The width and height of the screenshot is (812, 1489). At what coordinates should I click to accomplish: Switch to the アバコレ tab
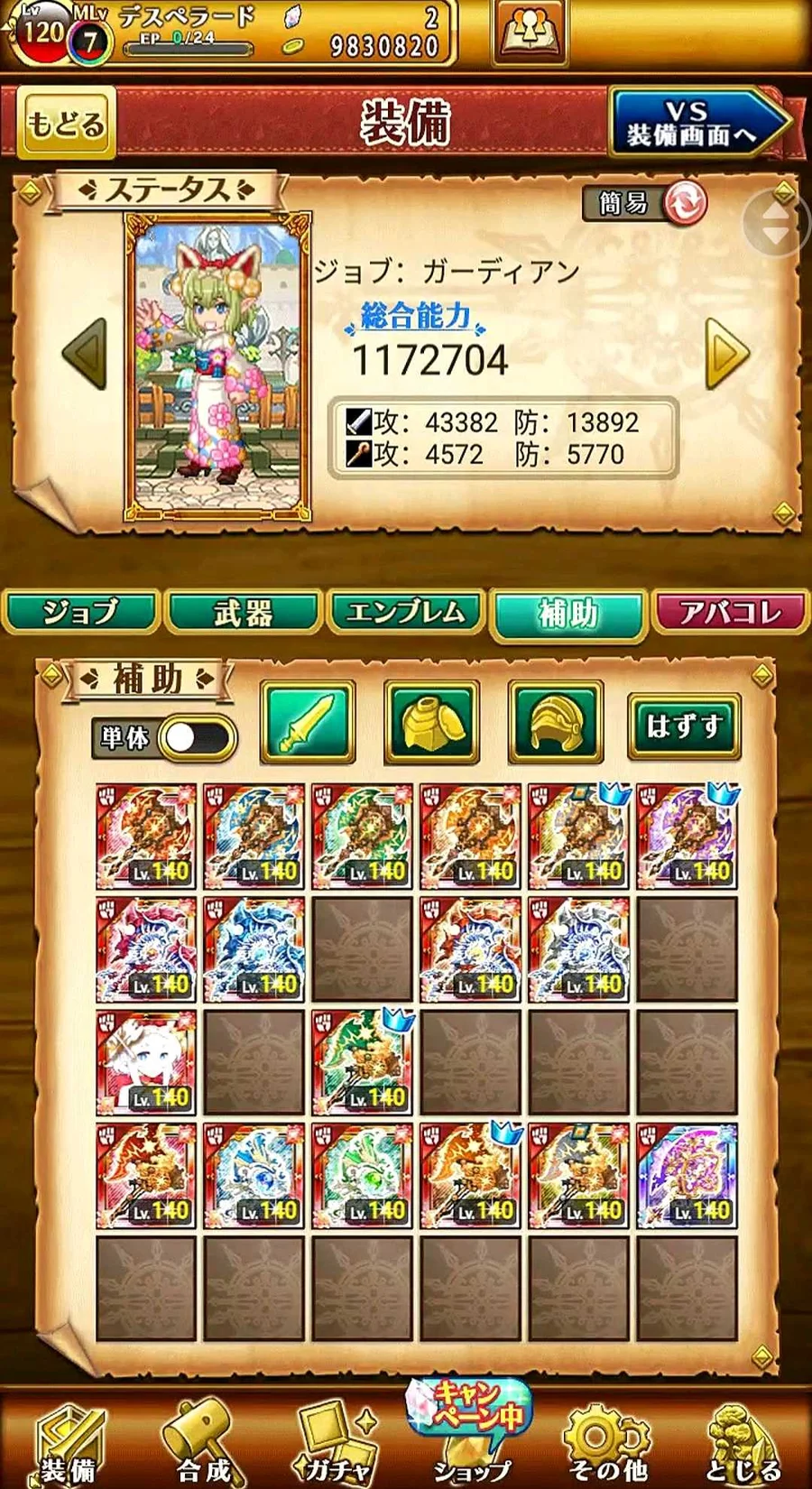(x=731, y=613)
